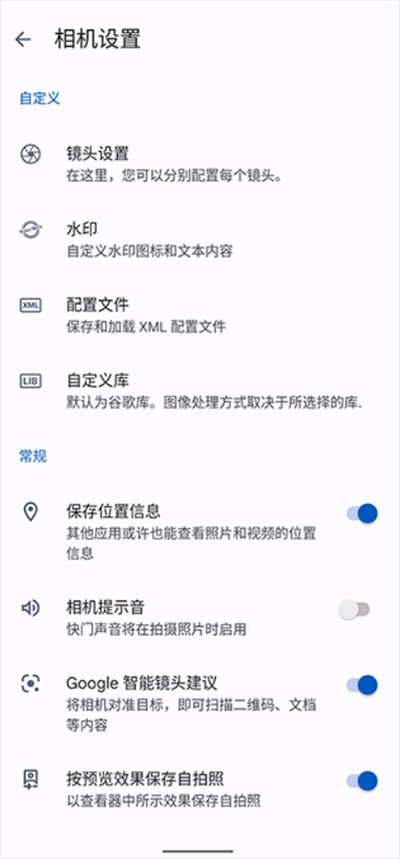Turn off 保存位置信息
The height and width of the screenshot is (859, 400).
362,514
